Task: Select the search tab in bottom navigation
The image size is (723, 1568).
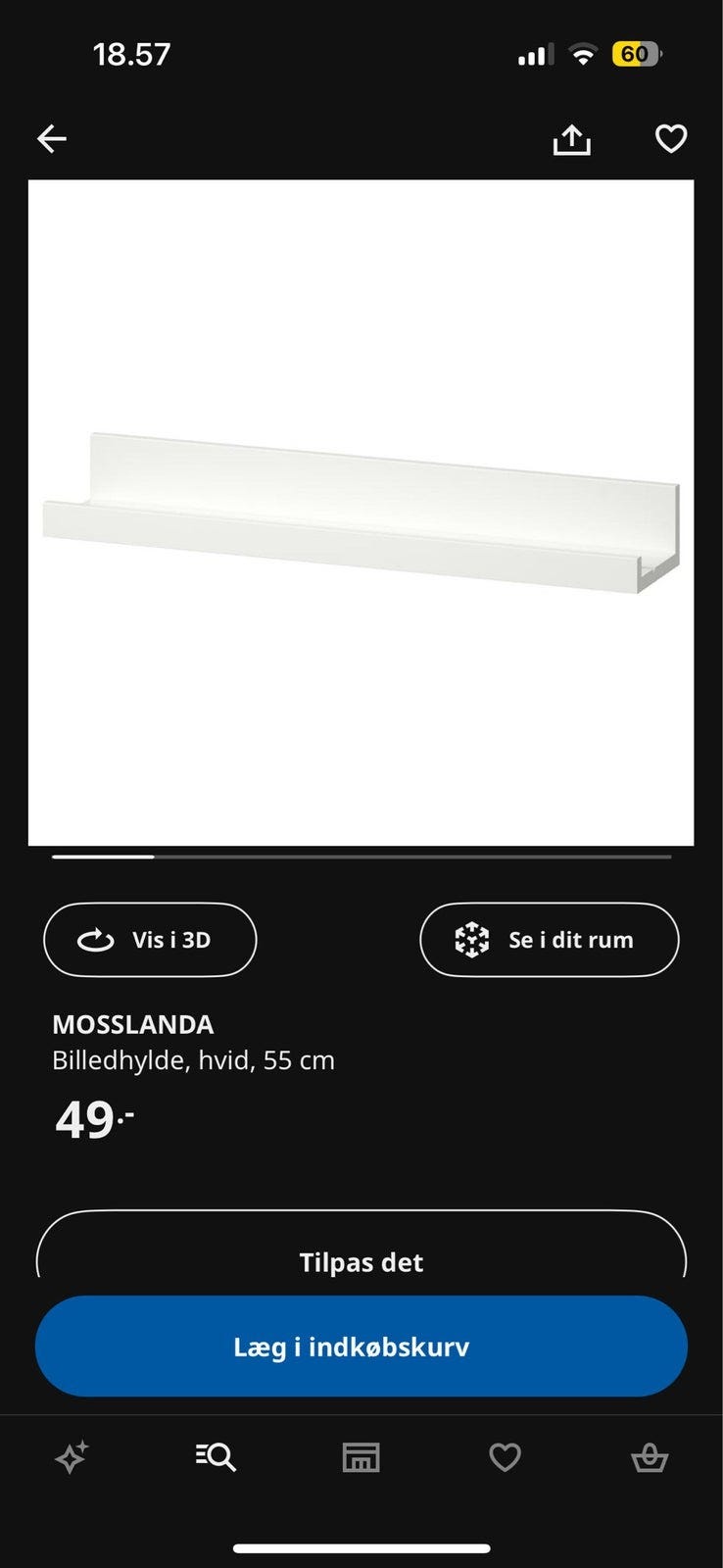Action: (216, 1456)
